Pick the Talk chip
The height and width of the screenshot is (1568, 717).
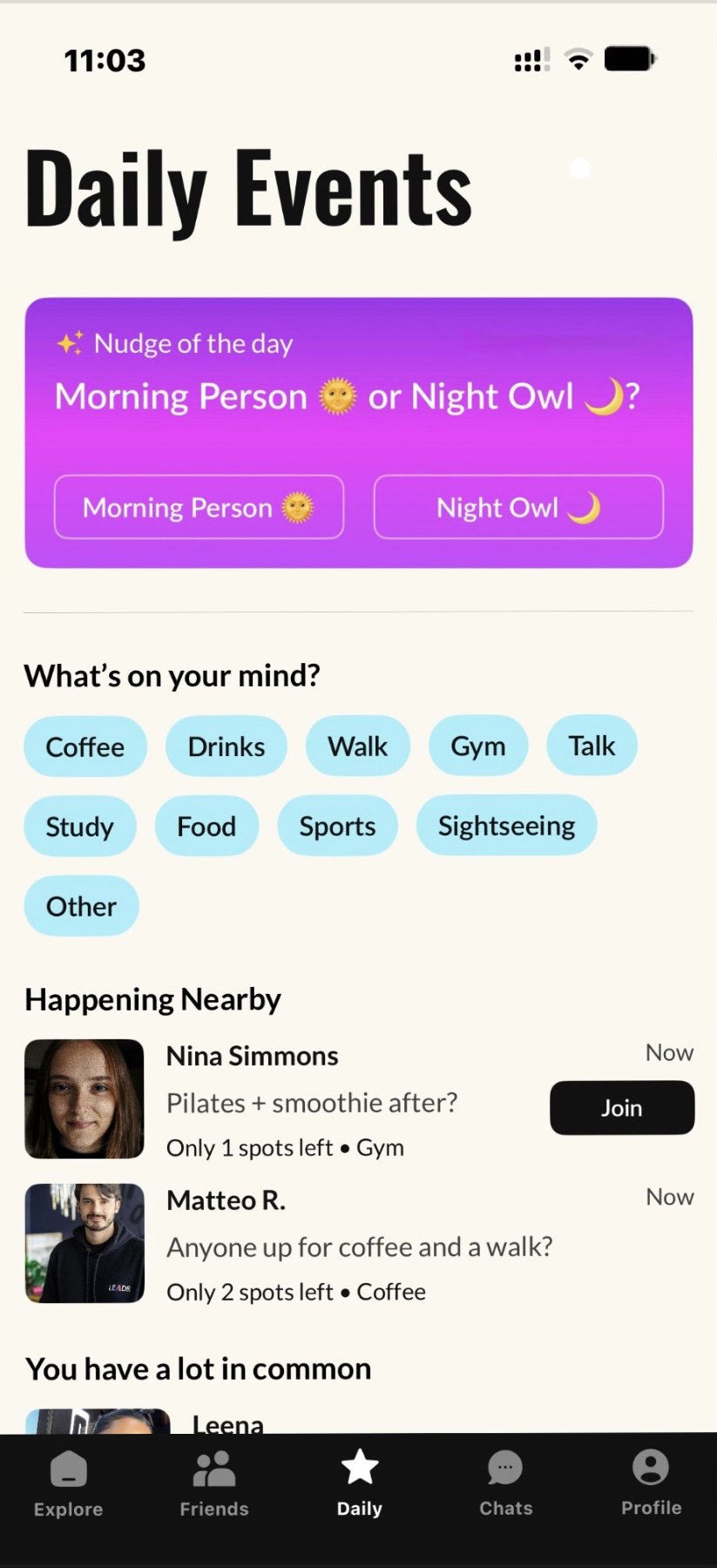[x=592, y=747]
